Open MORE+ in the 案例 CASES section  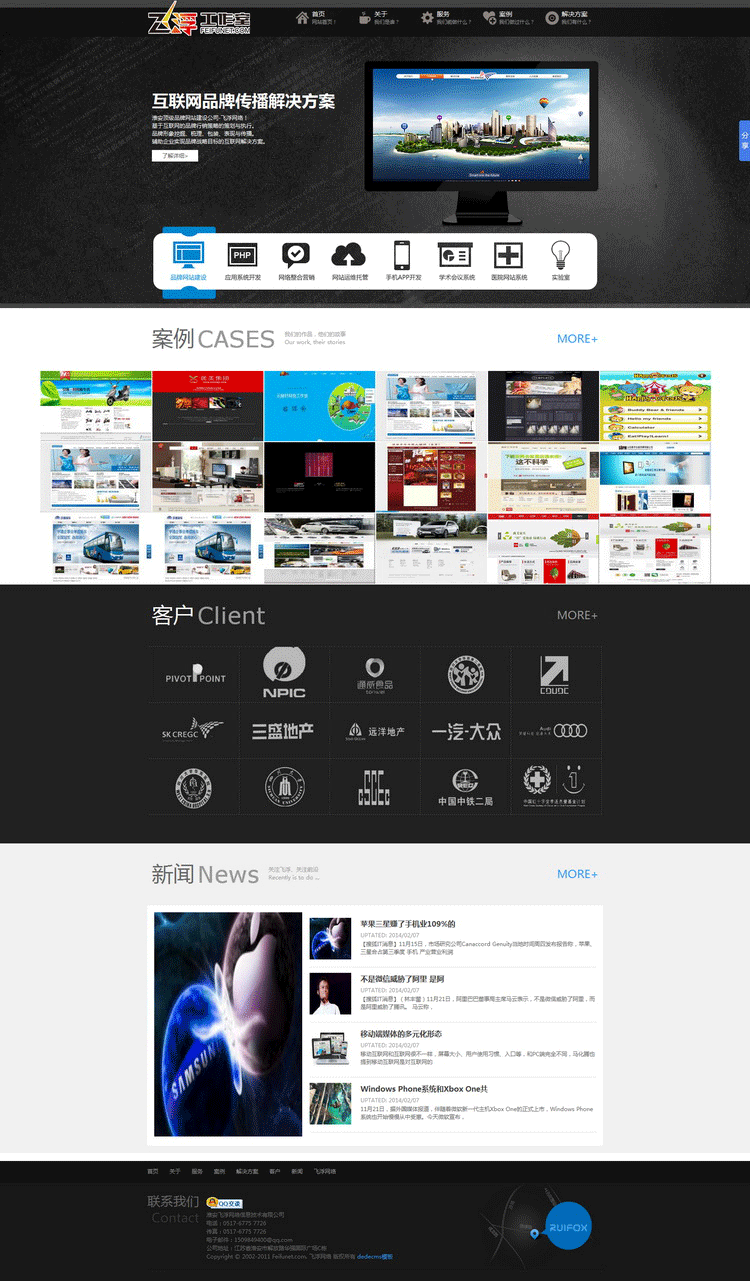tap(577, 338)
